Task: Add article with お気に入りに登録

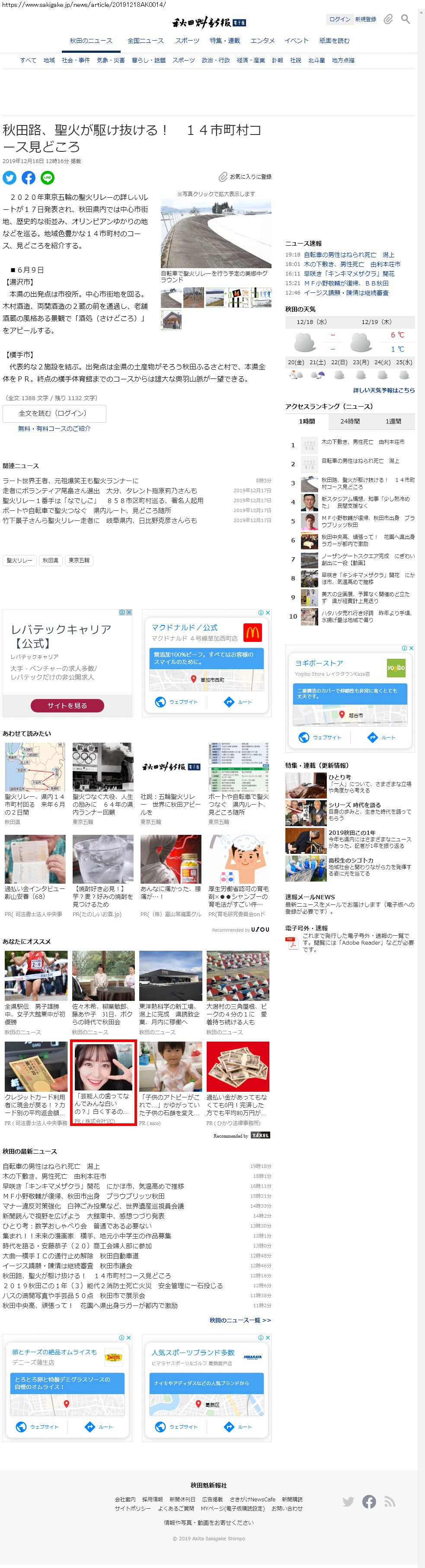Action: click(246, 177)
